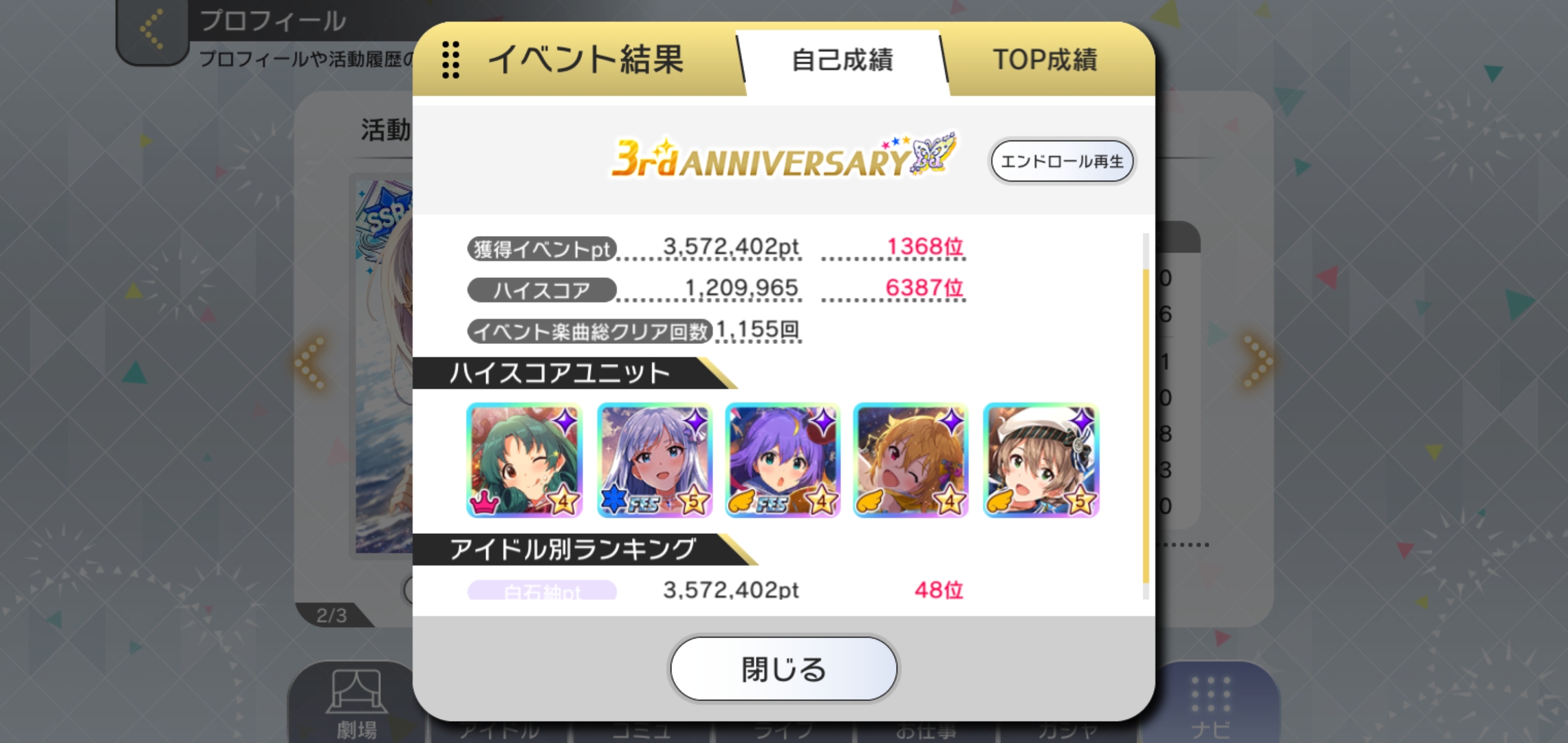Open the orange-haired idol card
Screen dimensions: 1568x743
pyautogui.click(x=911, y=460)
